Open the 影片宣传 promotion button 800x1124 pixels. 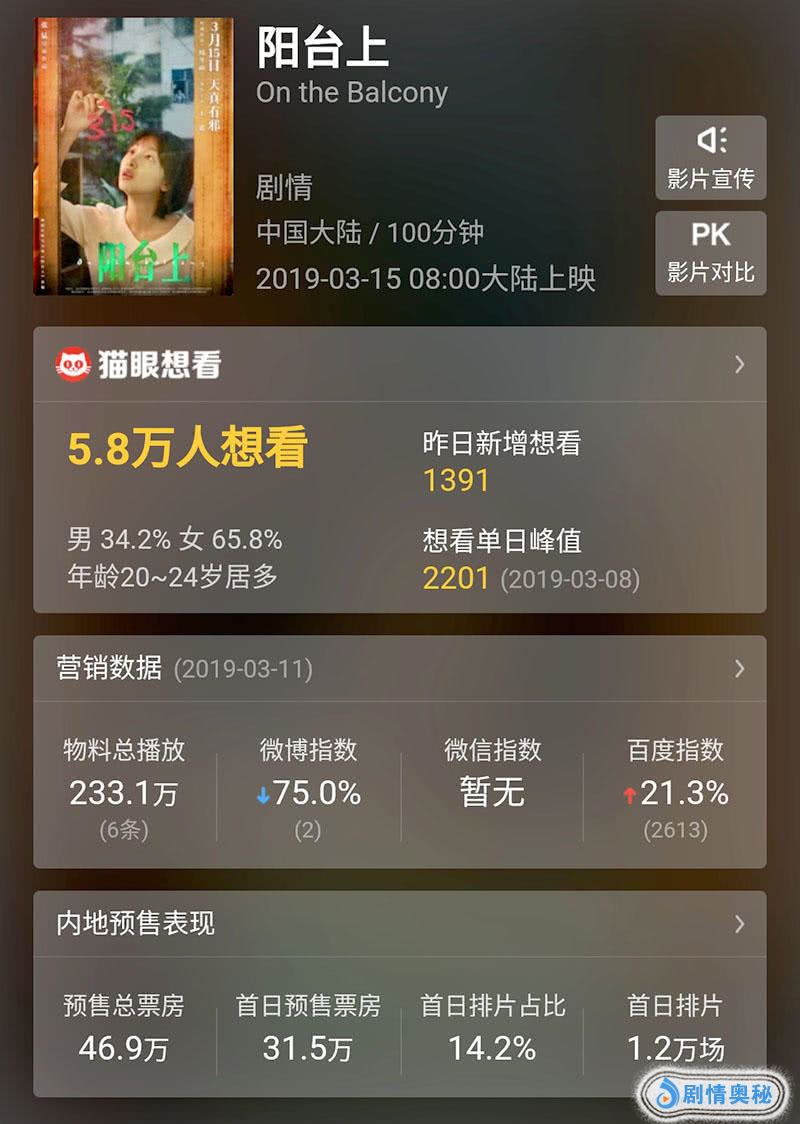pyautogui.click(x=710, y=158)
